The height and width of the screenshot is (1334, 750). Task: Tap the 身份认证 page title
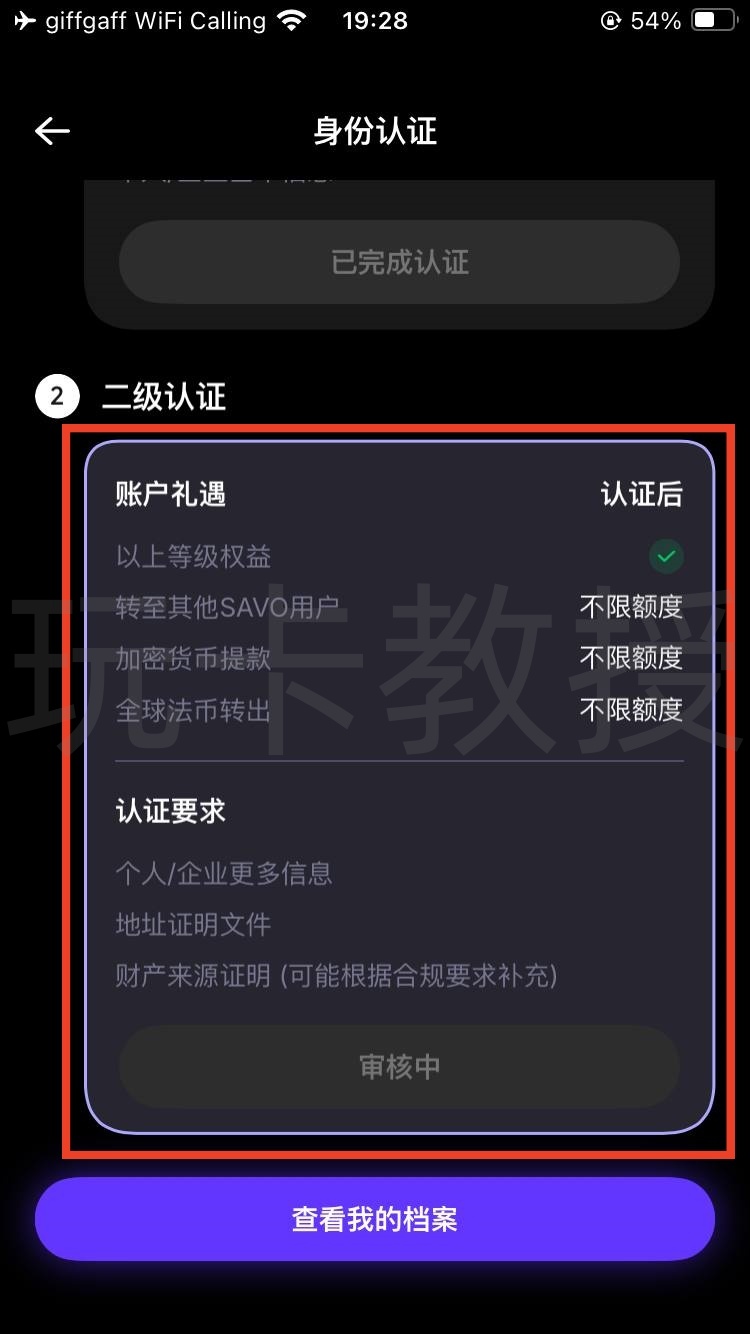click(x=374, y=131)
